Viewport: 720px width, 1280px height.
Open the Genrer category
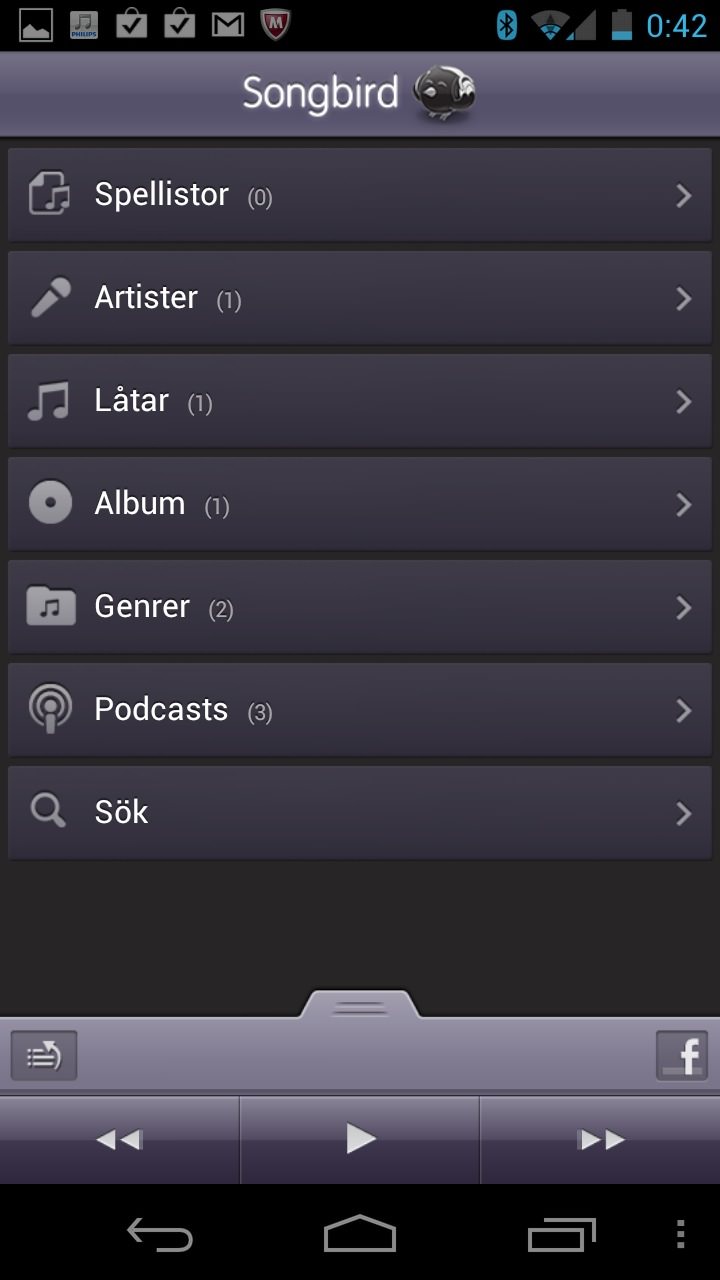(360, 607)
